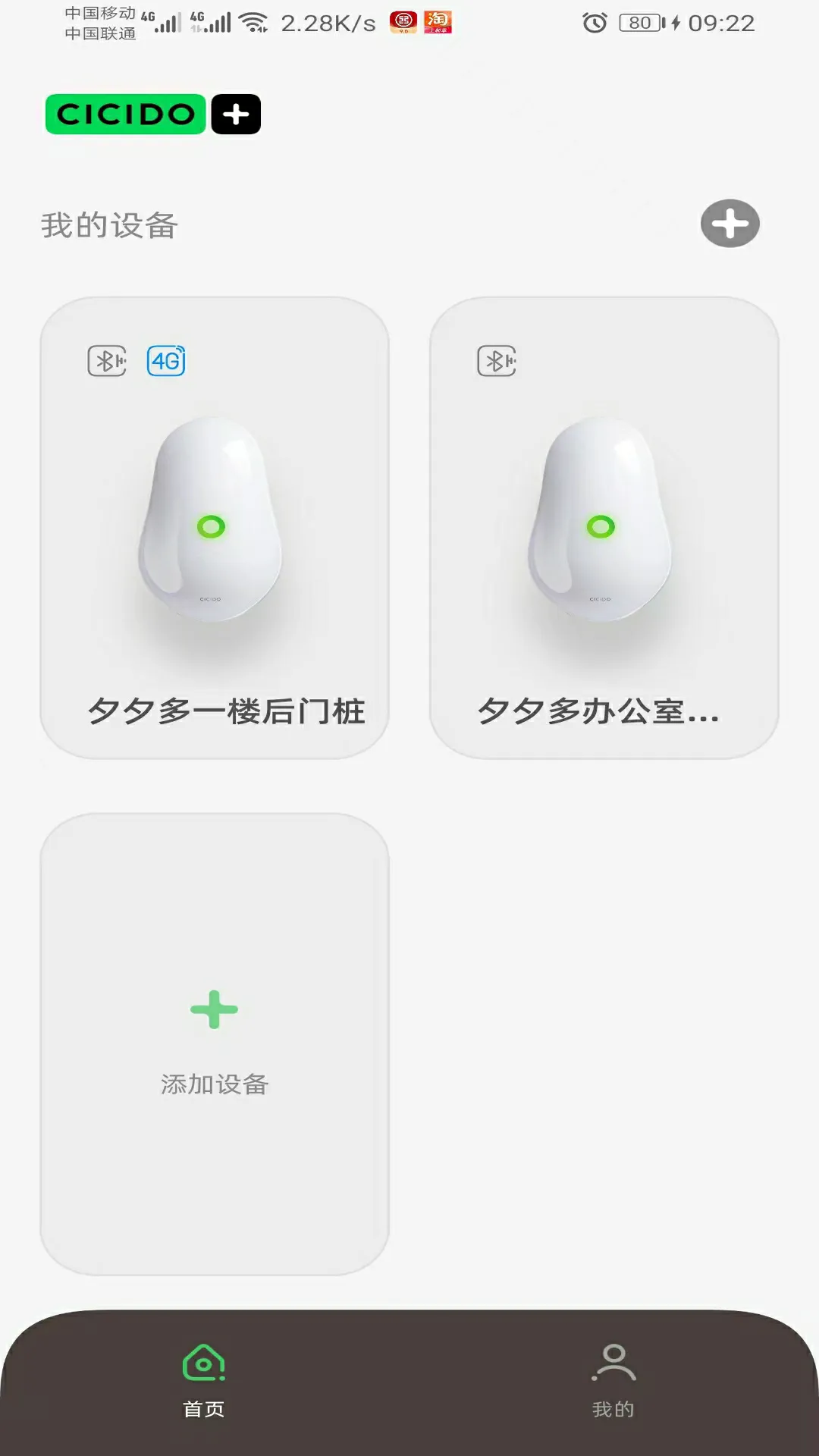Click the Bluetooth icon on 夕夕多办公室 card
The width and height of the screenshot is (819, 1456).
tap(496, 362)
